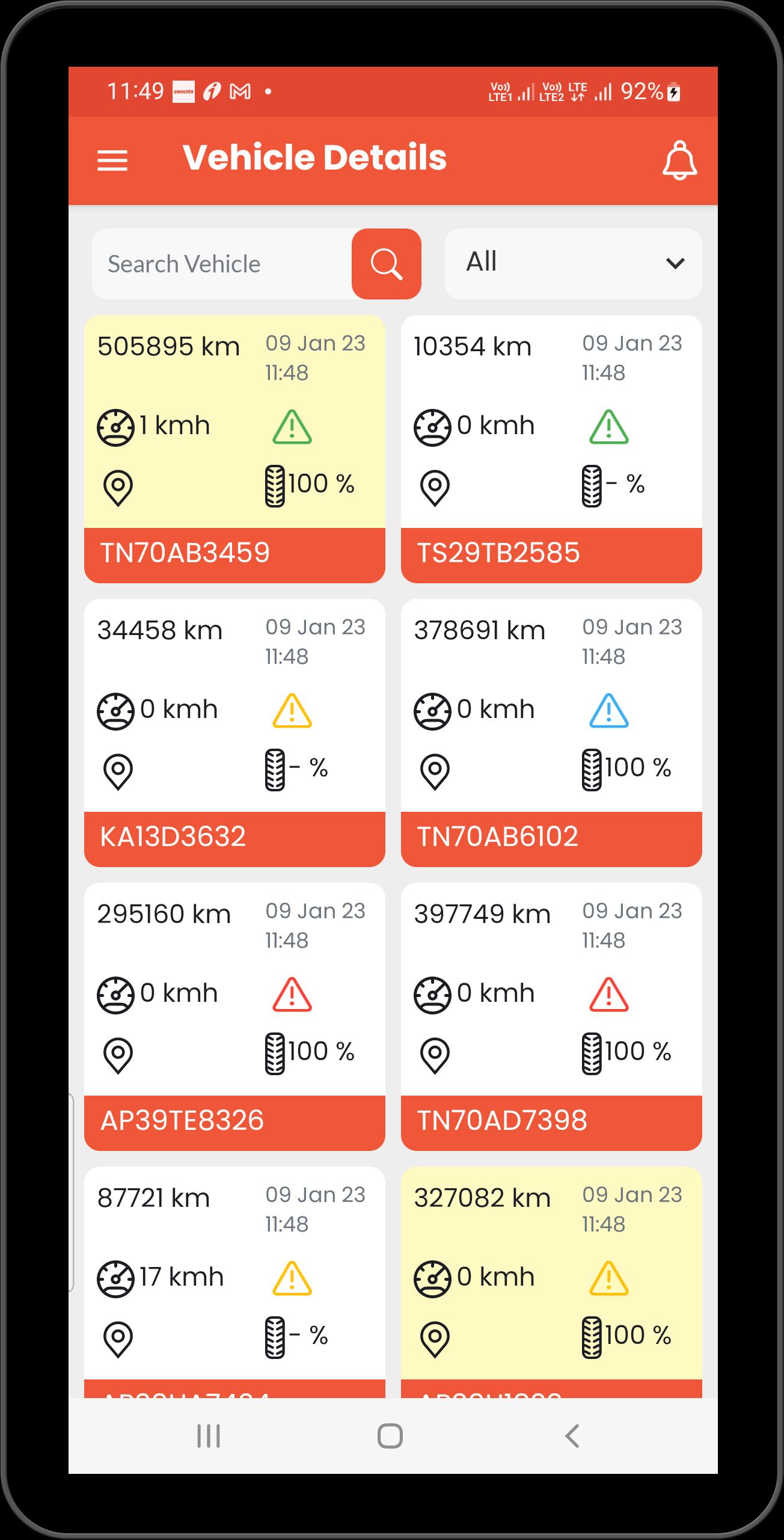784x1540 pixels.
Task: Open the notifications bell
Action: click(x=679, y=160)
